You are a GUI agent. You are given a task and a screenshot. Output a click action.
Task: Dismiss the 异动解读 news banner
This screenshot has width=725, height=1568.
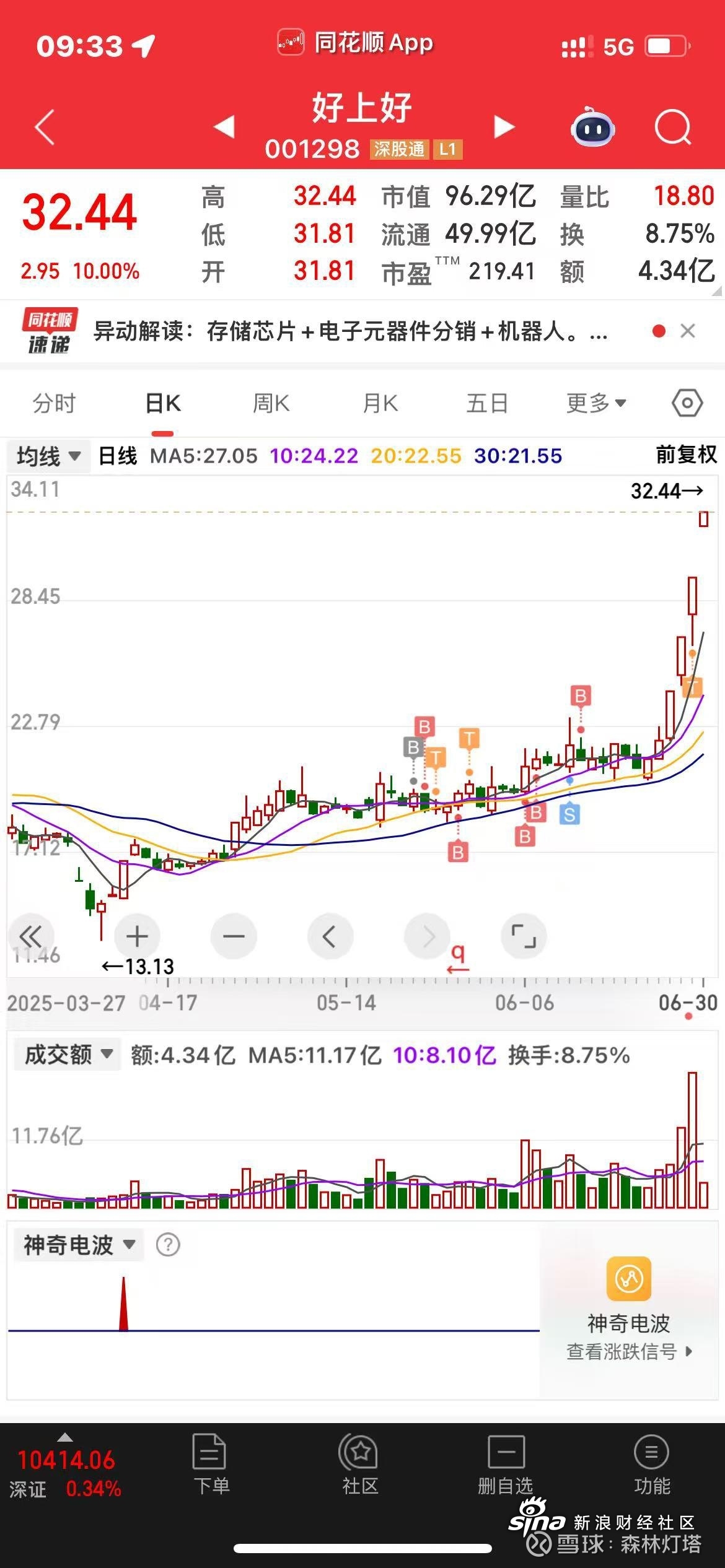687,331
